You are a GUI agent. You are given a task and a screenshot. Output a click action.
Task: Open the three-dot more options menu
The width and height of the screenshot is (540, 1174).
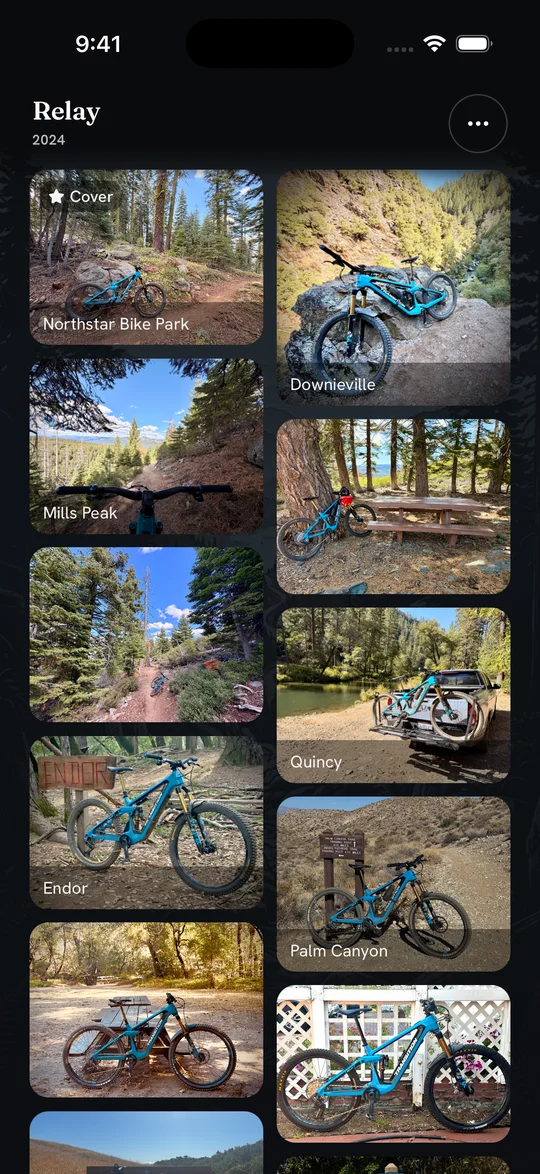(478, 124)
